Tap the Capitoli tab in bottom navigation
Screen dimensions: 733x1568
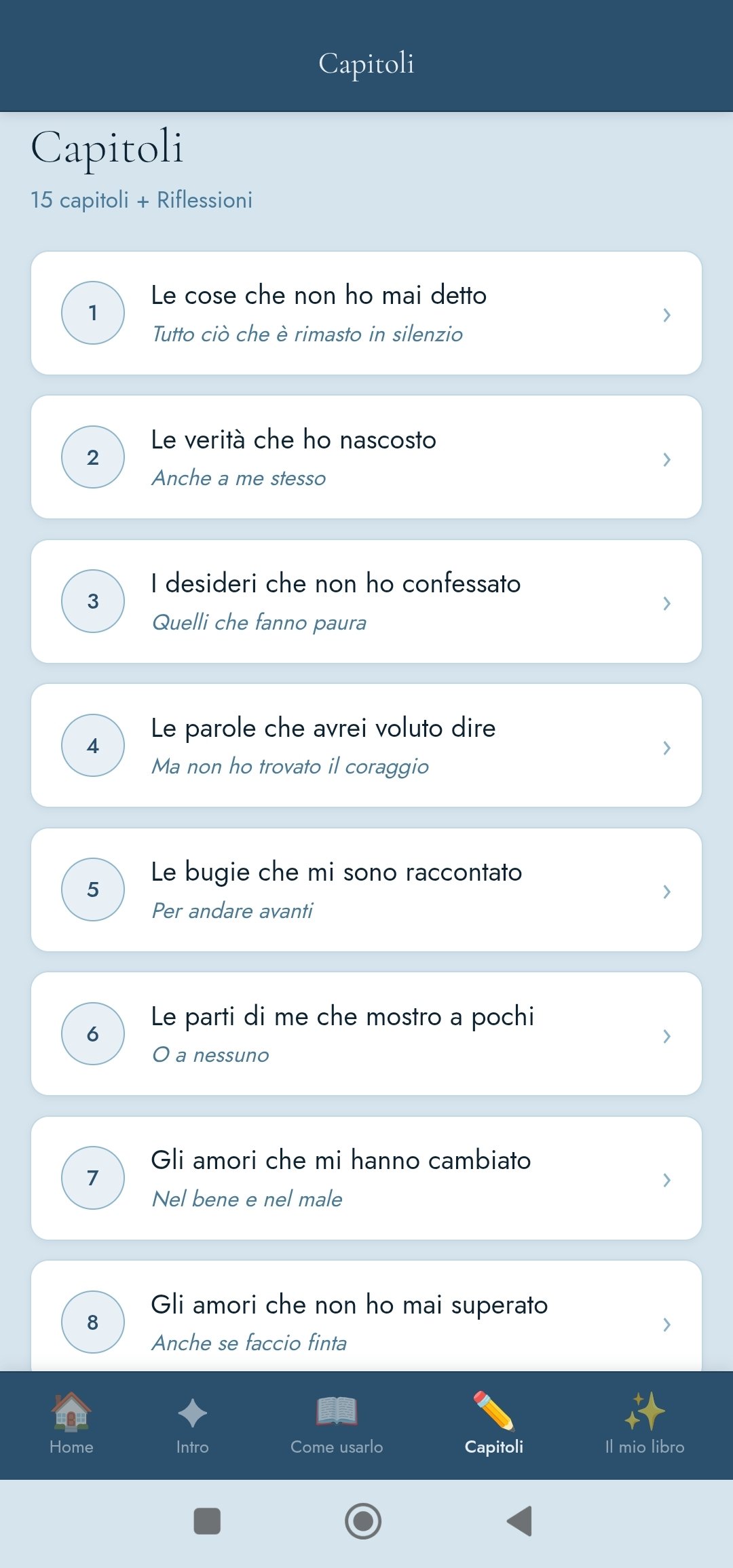tap(494, 1423)
